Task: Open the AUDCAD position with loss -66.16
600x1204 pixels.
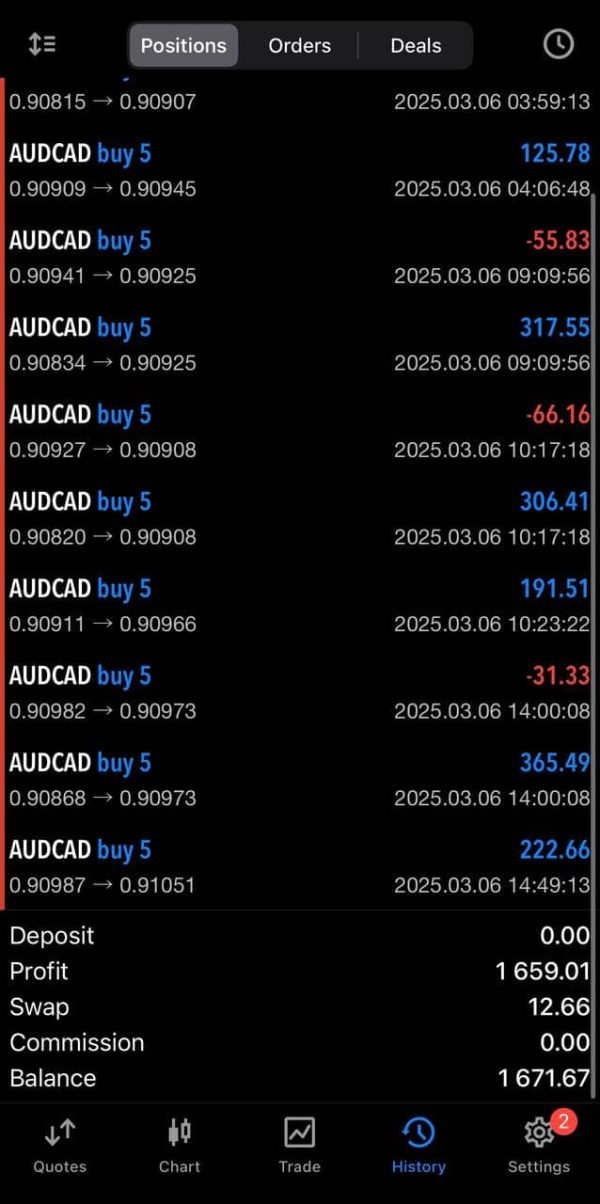Action: click(x=300, y=432)
